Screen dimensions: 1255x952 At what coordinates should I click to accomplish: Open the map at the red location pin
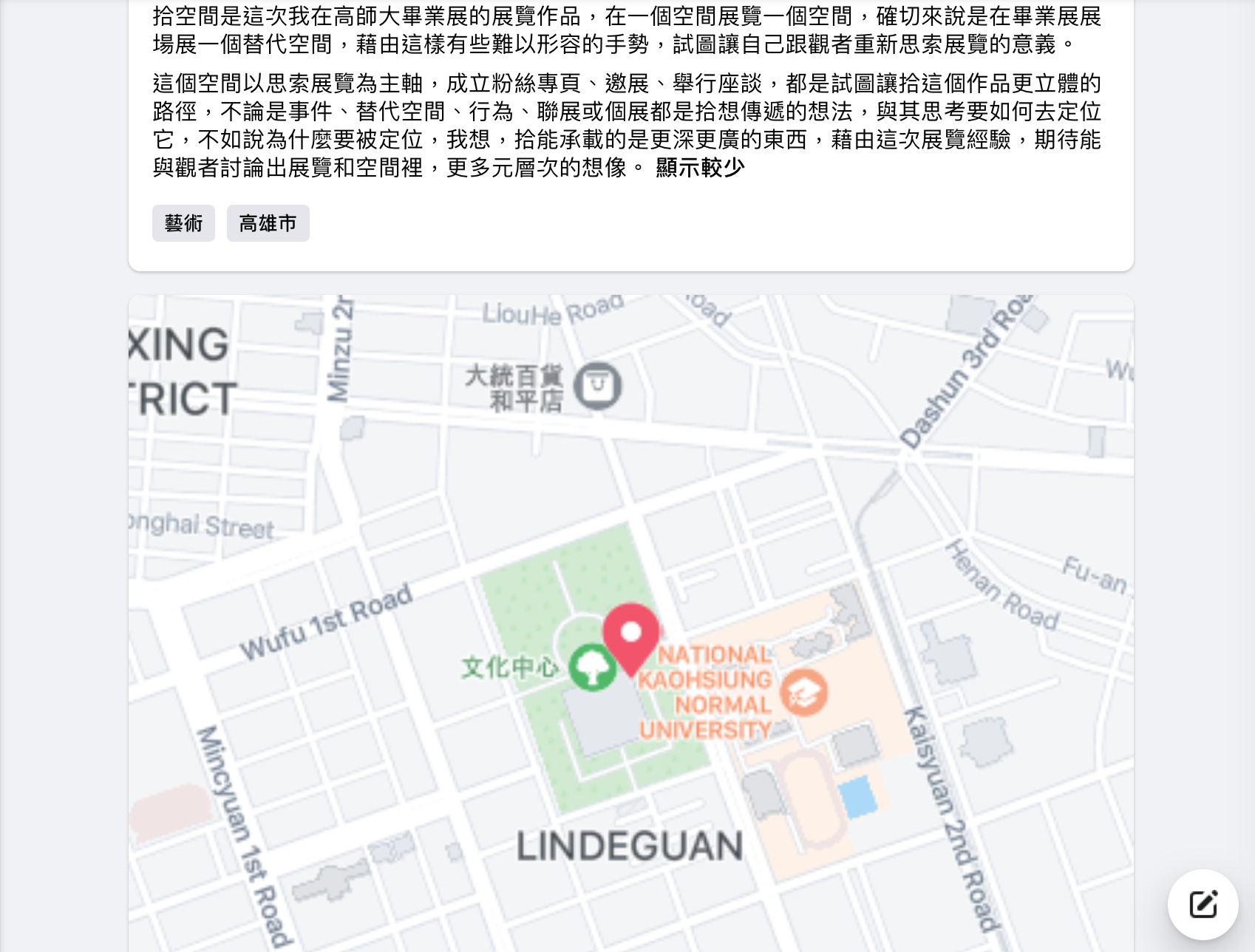coord(630,636)
